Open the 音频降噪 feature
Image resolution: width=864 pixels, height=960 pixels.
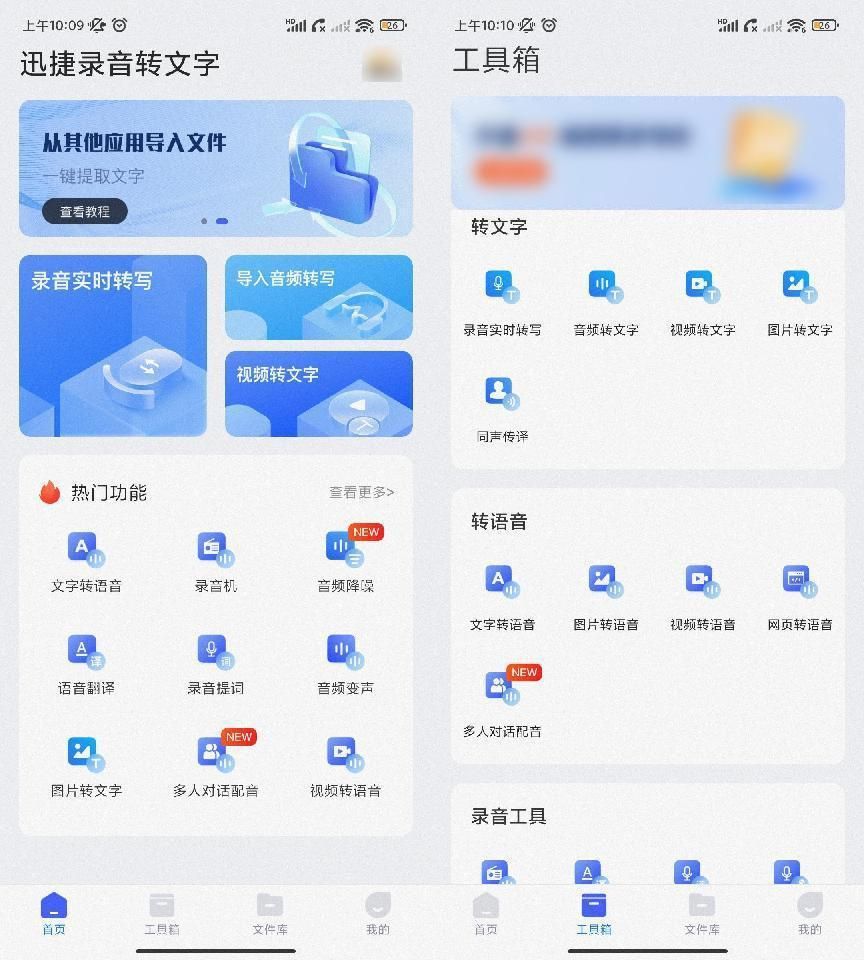tap(345, 561)
